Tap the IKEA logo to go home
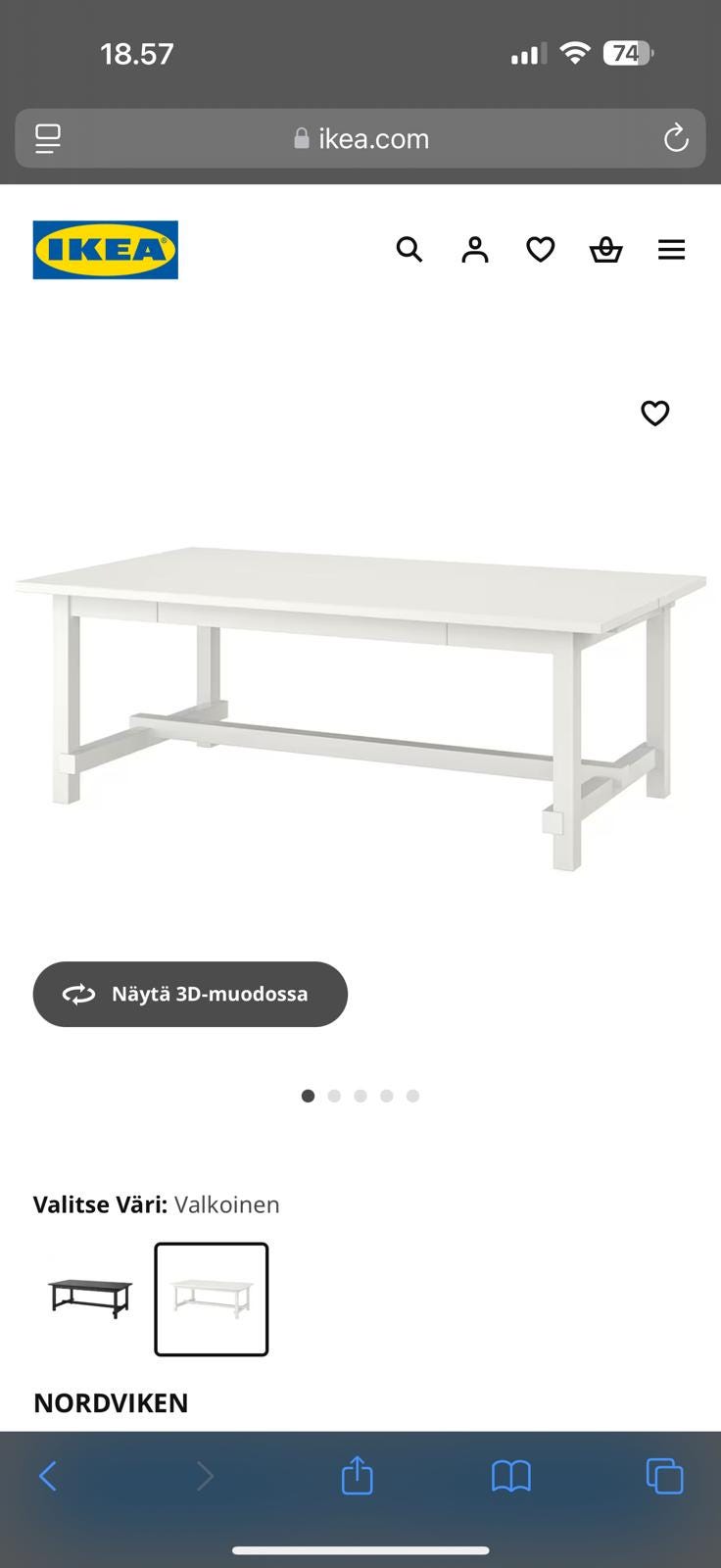The height and width of the screenshot is (1568, 721). click(x=106, y=250)
